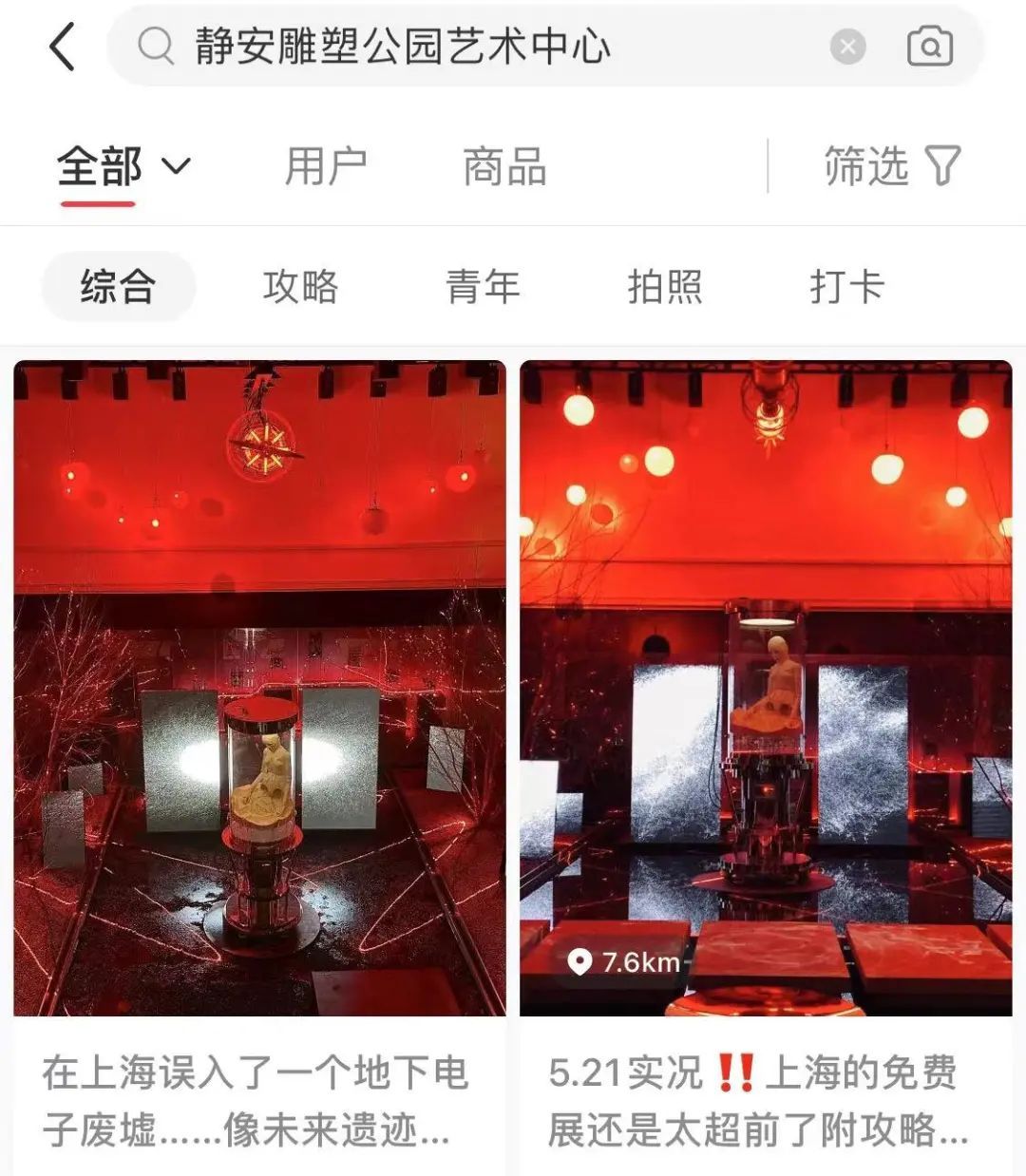Switch to the 商品 tab
Screen dimensions: 1026x1176
coord(504,167)
